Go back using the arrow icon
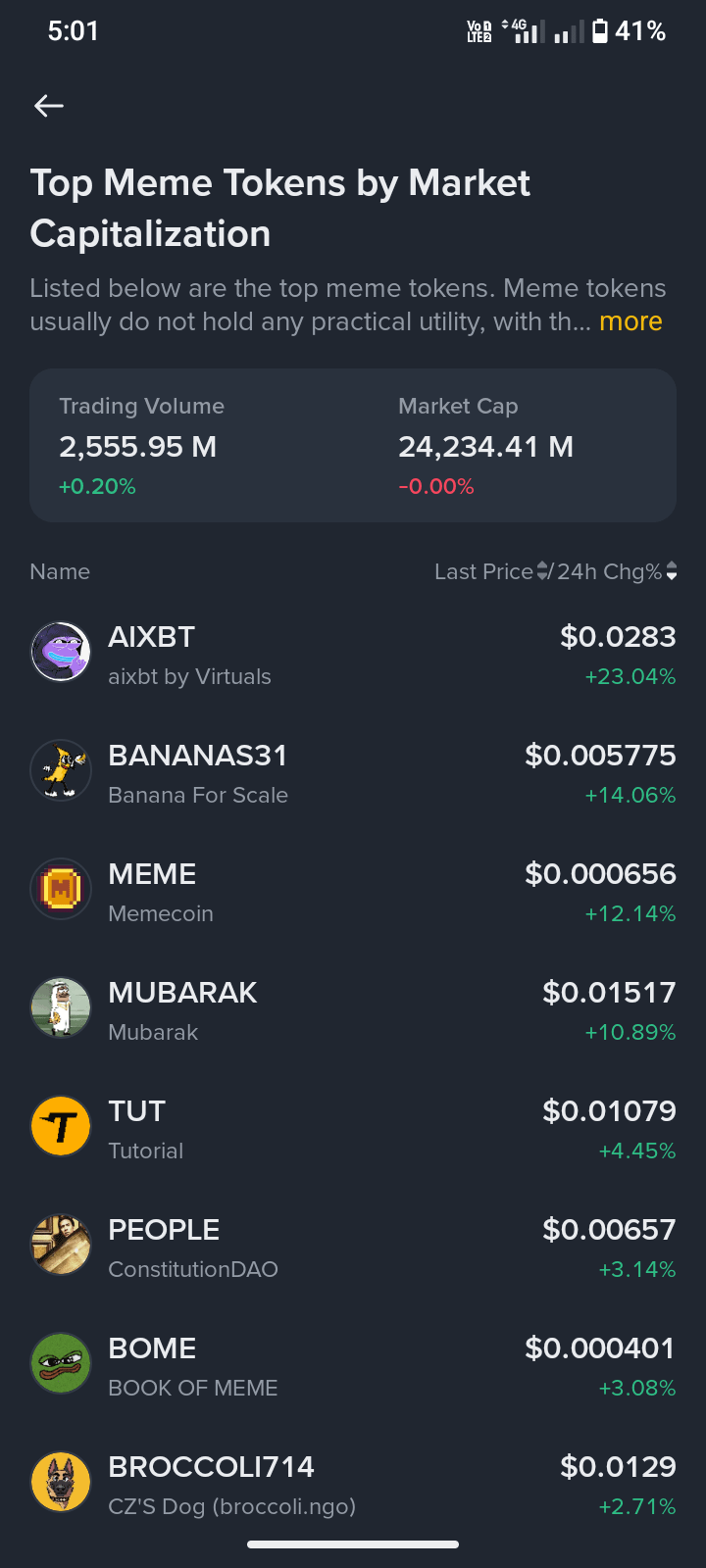 coord(49,106)
